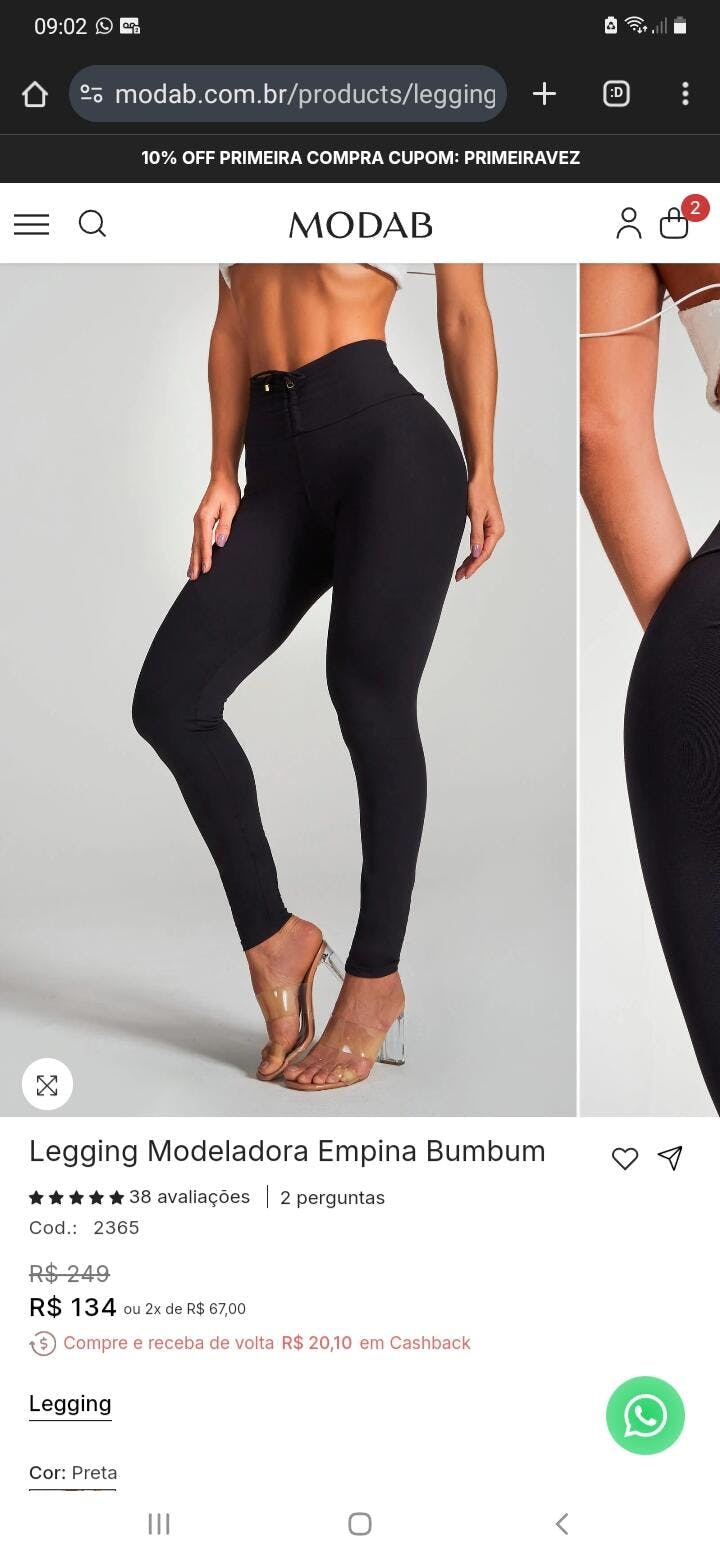Image resolution: width=720 pixels, height=1560 pixels.
Task: View the shopping bag with 2 items
Action: [676, 223]
